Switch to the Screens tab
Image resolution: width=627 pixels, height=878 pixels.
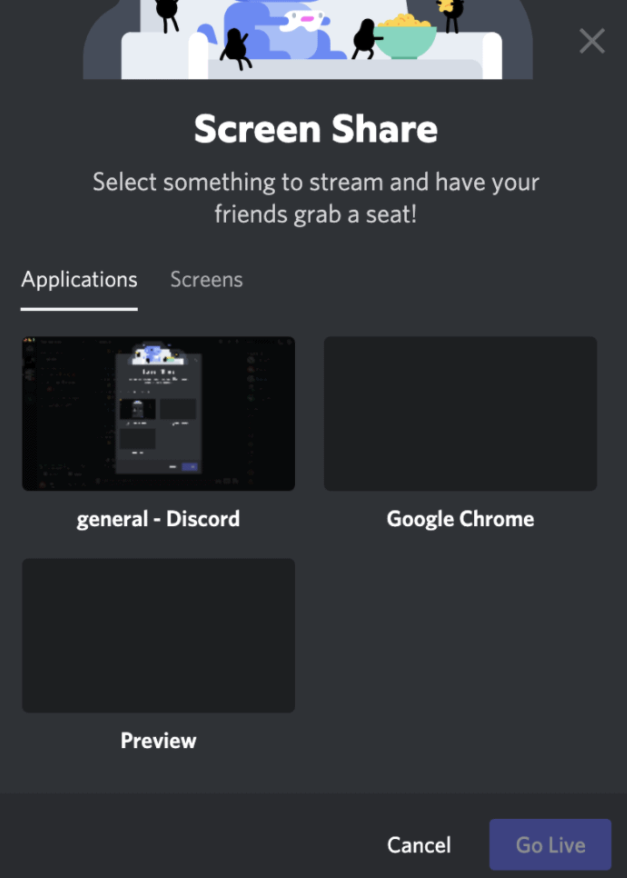pyautogui.click(x=206, y=280)
